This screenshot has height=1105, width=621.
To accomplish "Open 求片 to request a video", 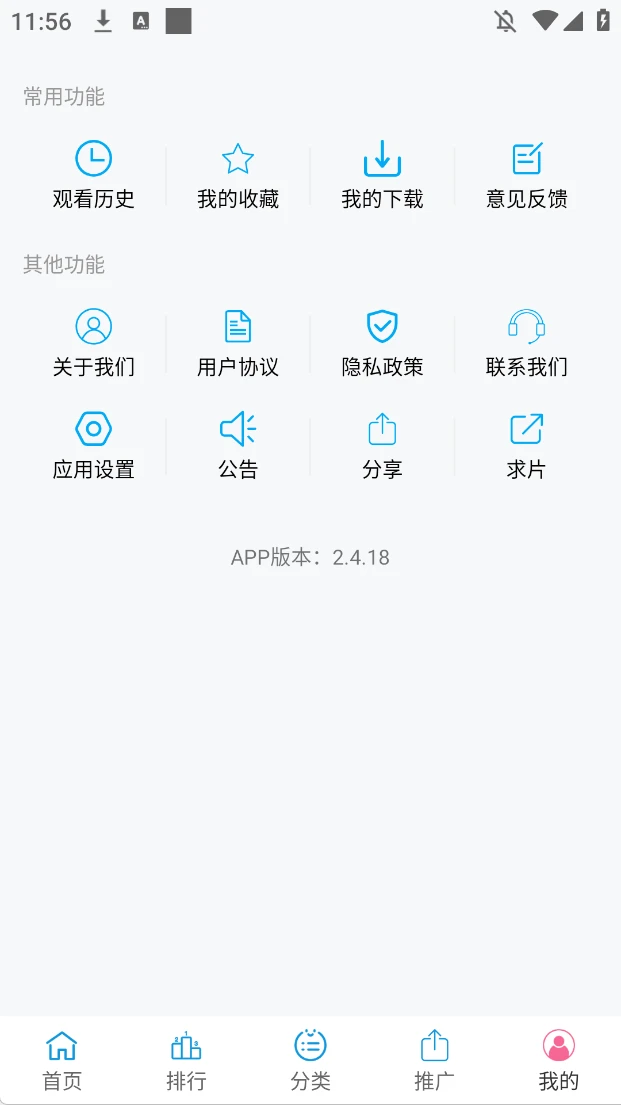I will (527, 445).
